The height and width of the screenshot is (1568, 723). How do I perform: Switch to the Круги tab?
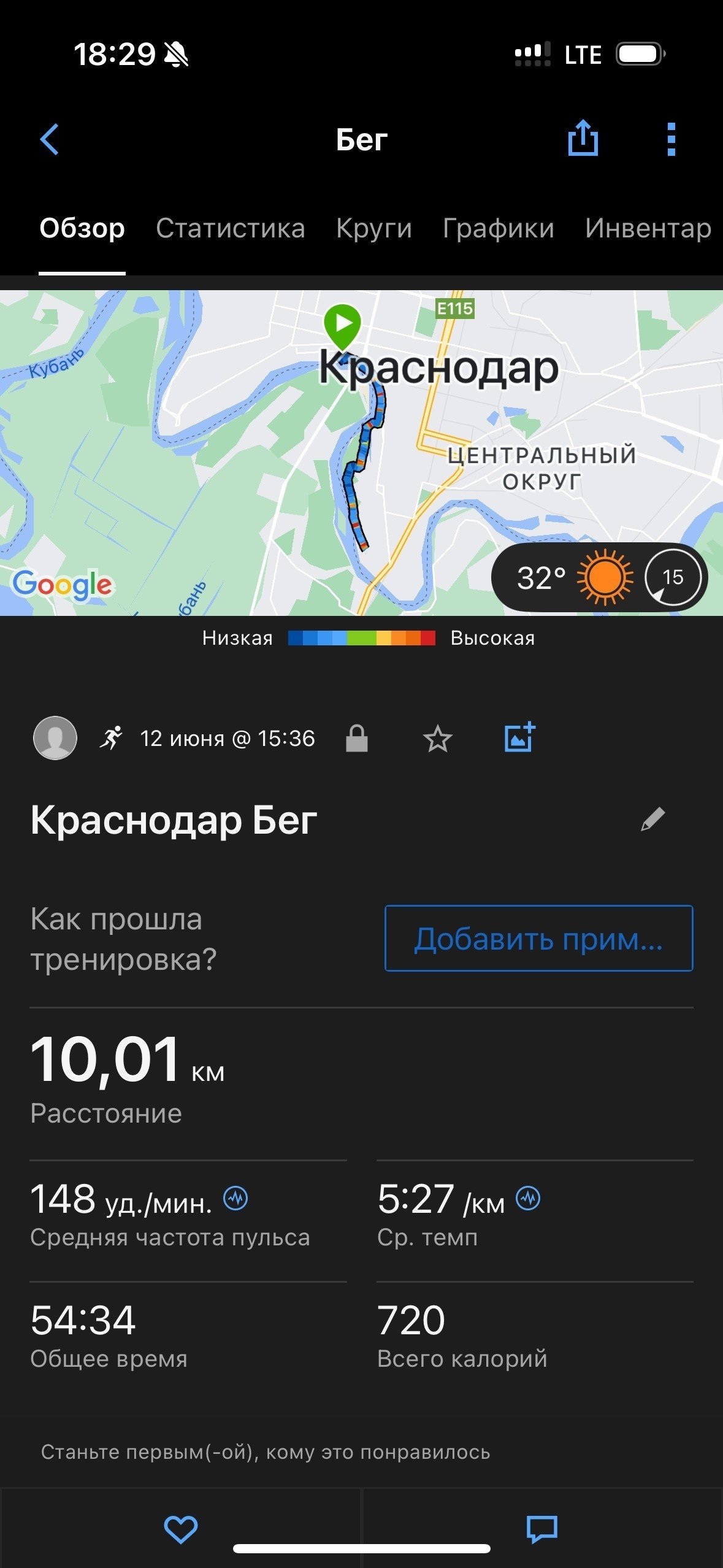[373, 228]
